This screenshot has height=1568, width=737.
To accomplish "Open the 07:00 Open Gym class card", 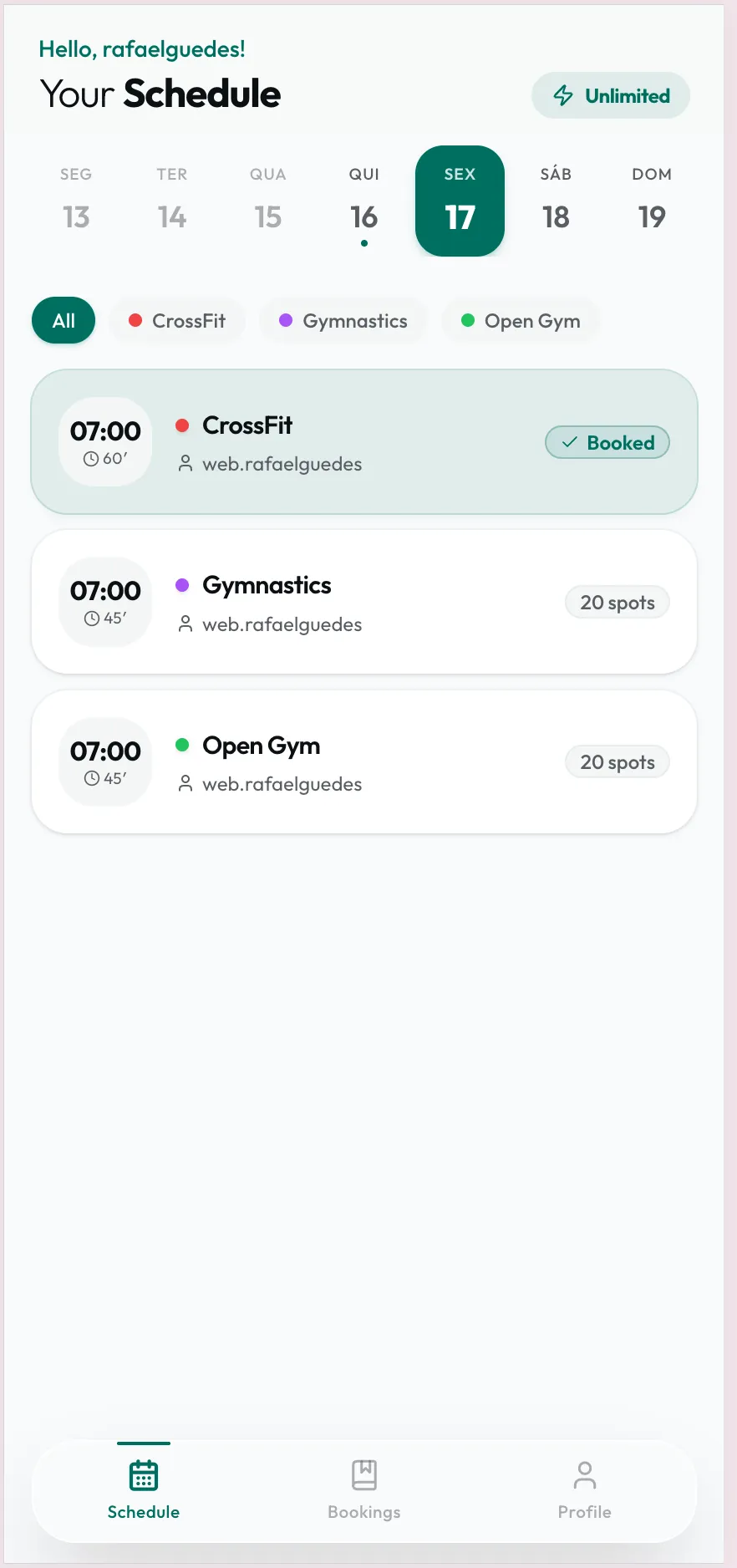I will click(x=364, y=761).
